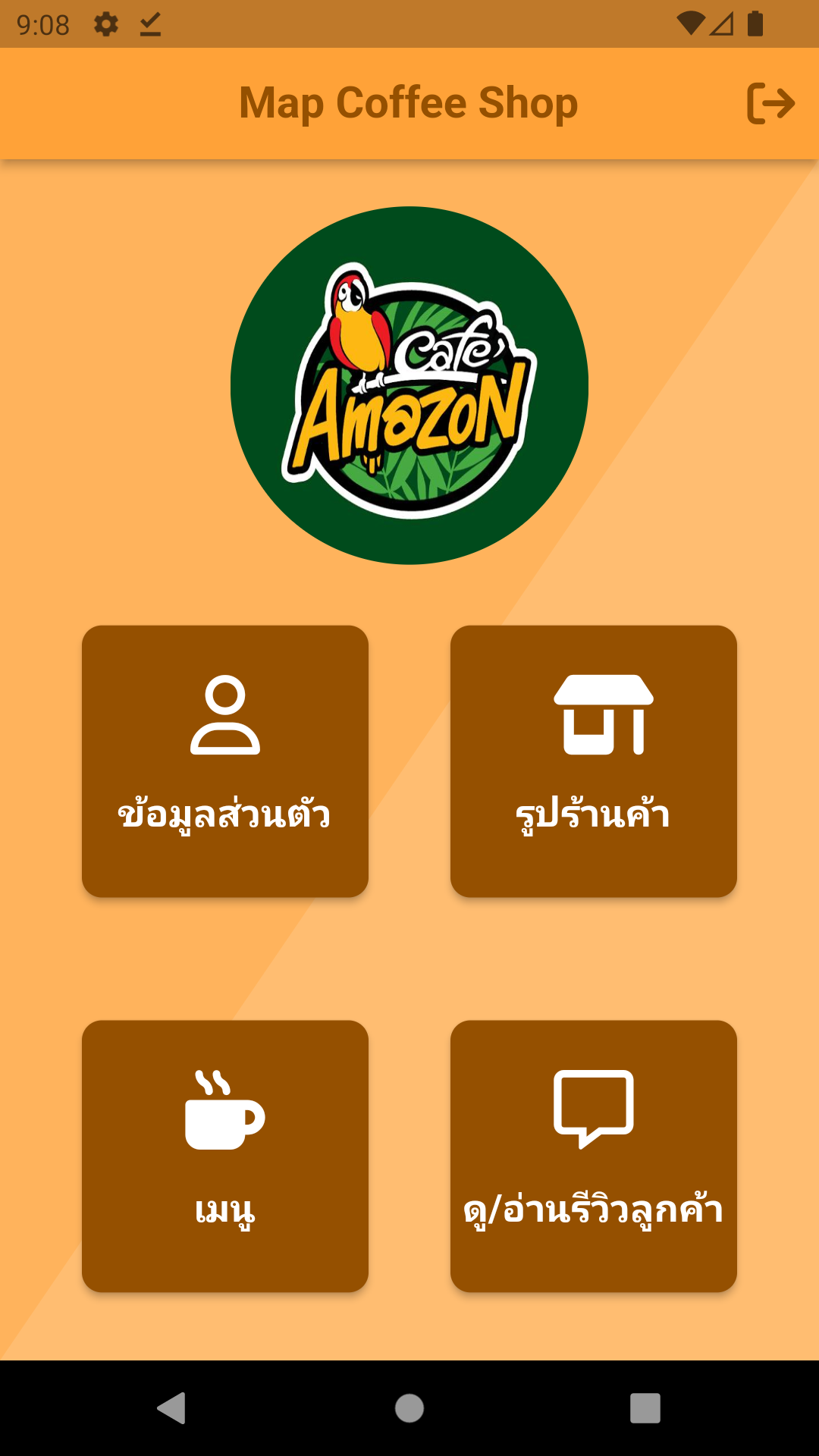Tap the Cafe Amazon logo

coord(409,385)
